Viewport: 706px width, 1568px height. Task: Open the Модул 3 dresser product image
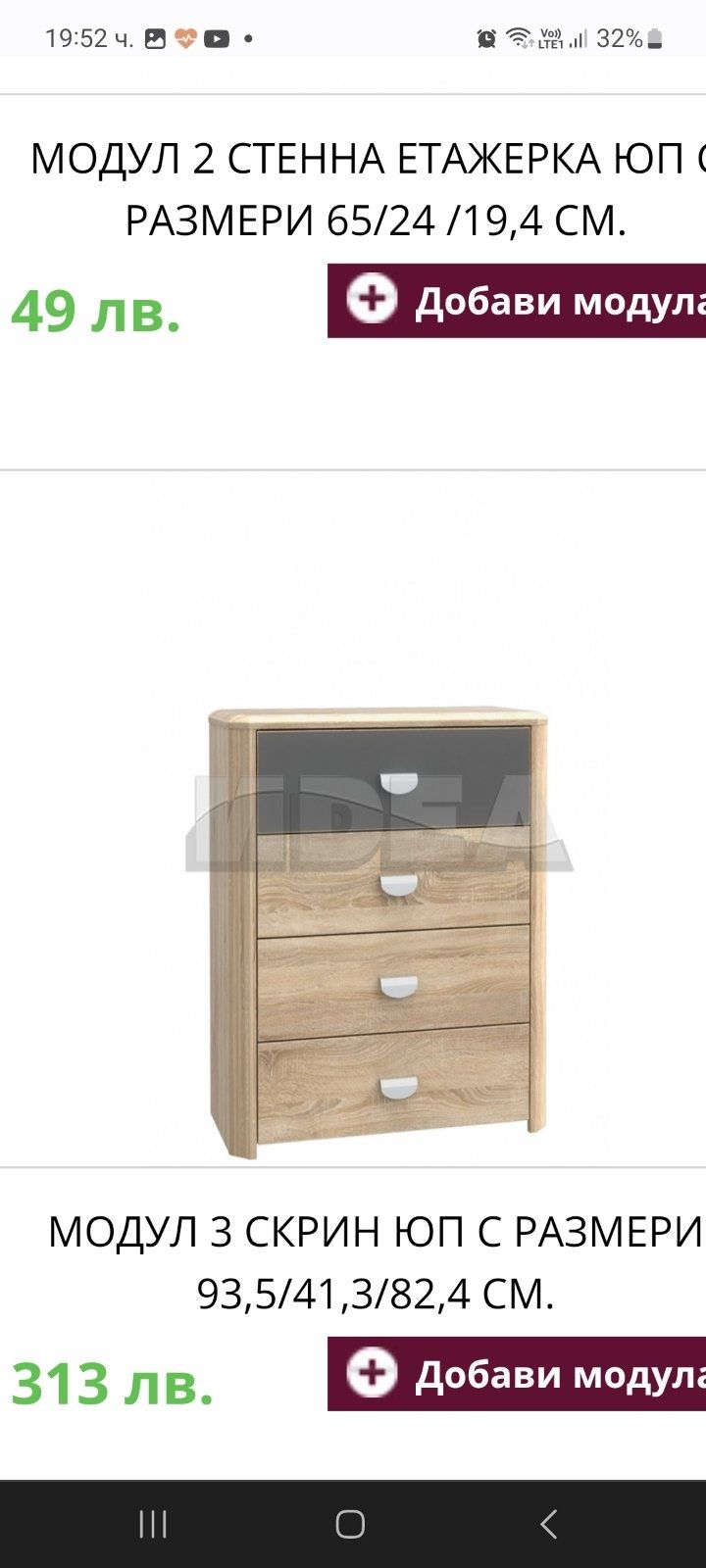(x=378, y=931)
